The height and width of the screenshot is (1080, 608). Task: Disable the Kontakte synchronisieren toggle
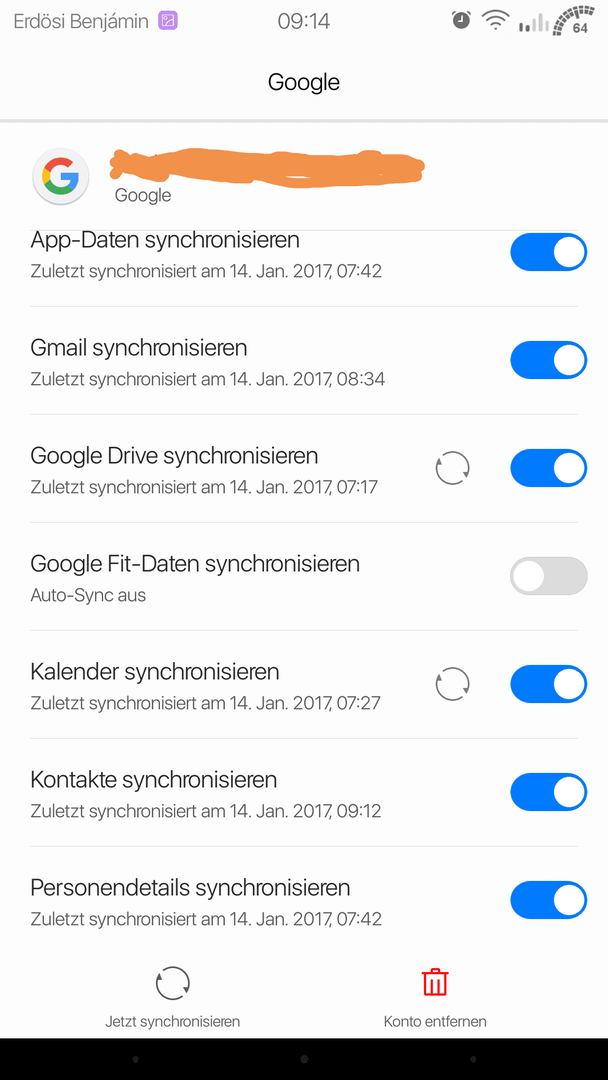coord(548,792)
